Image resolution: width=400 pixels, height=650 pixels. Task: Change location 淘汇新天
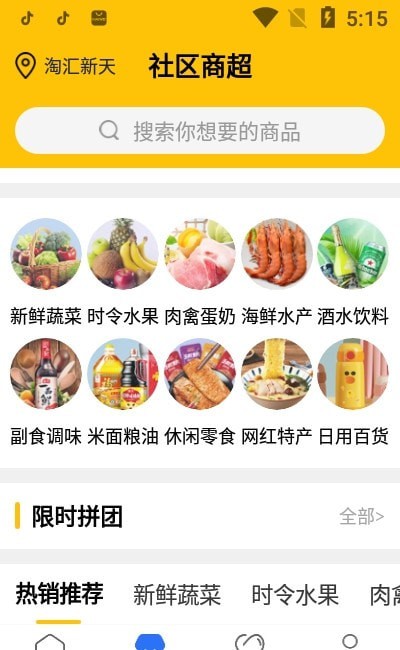coord(65,65)
